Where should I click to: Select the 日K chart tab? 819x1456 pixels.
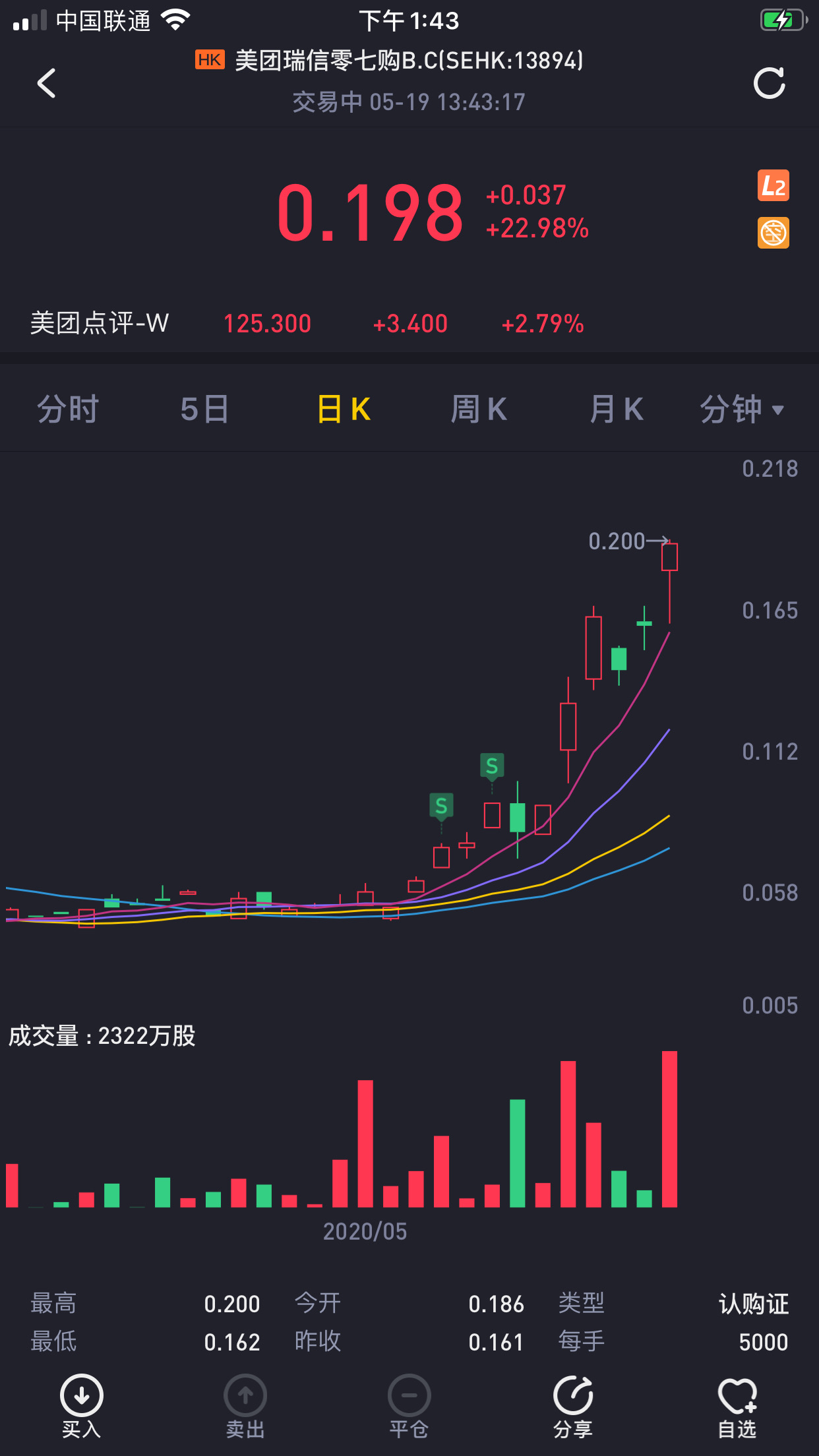(x=344, y=409)
